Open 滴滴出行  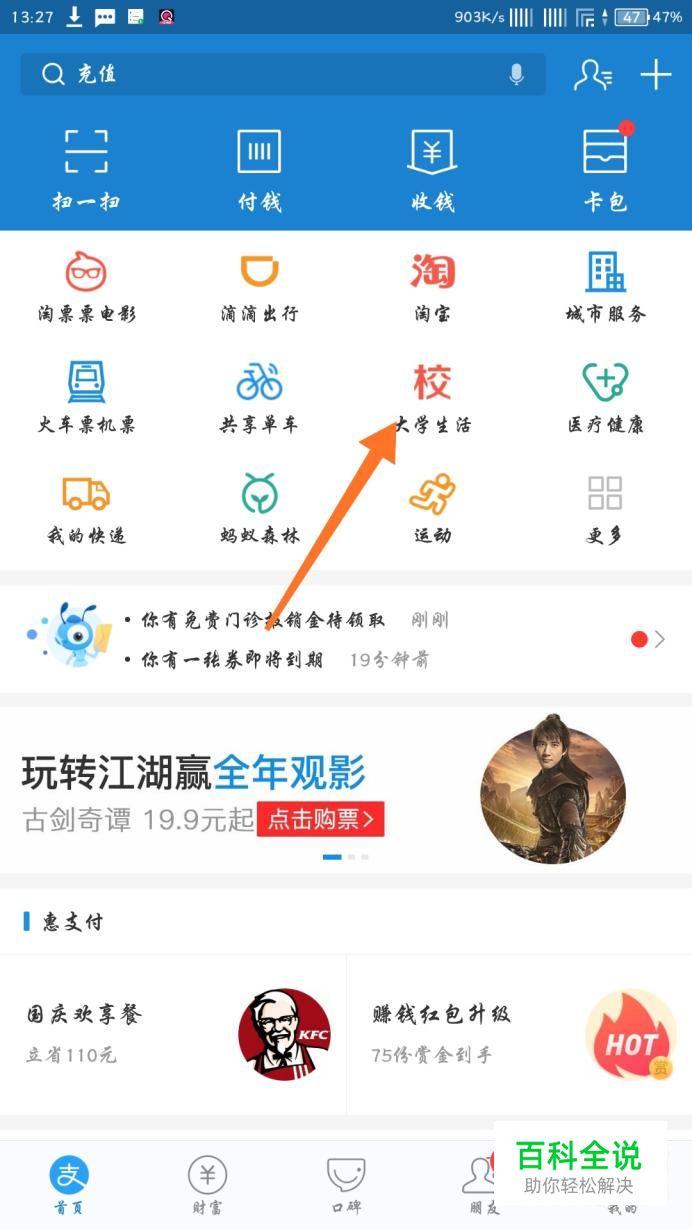coord(259,287)
